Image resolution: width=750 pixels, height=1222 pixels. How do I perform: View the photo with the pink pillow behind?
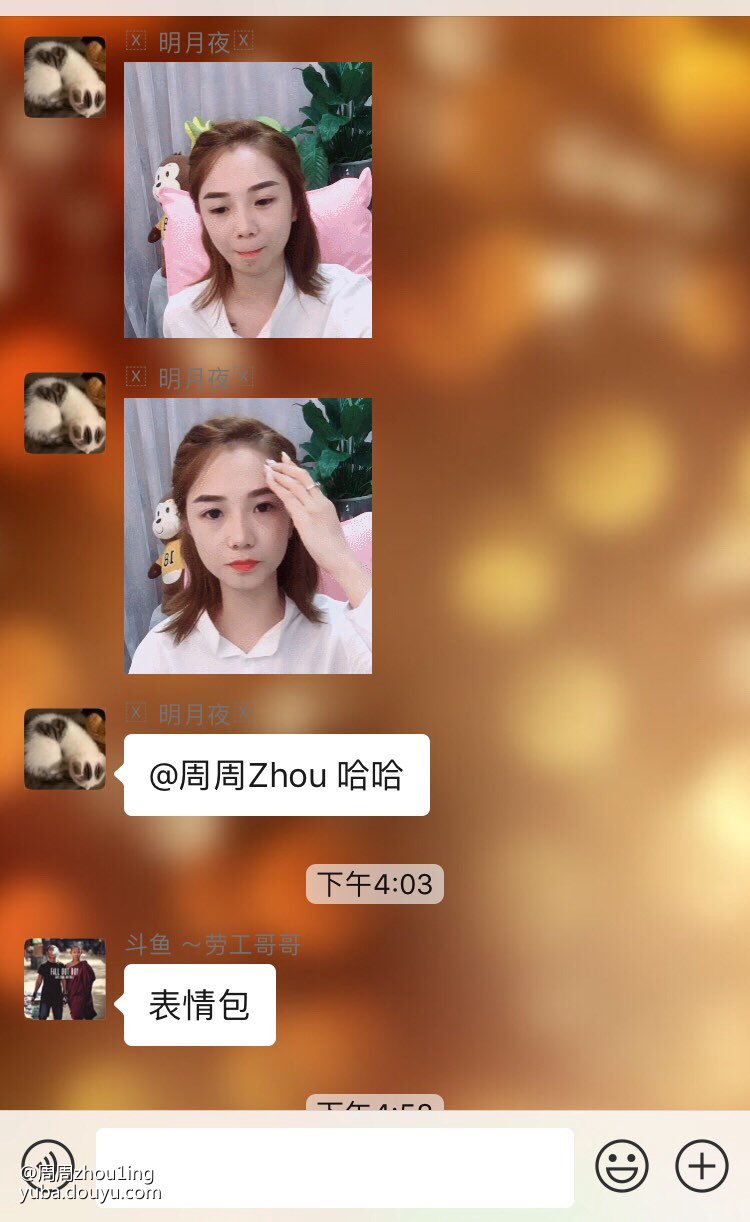[x=248, y=200]
